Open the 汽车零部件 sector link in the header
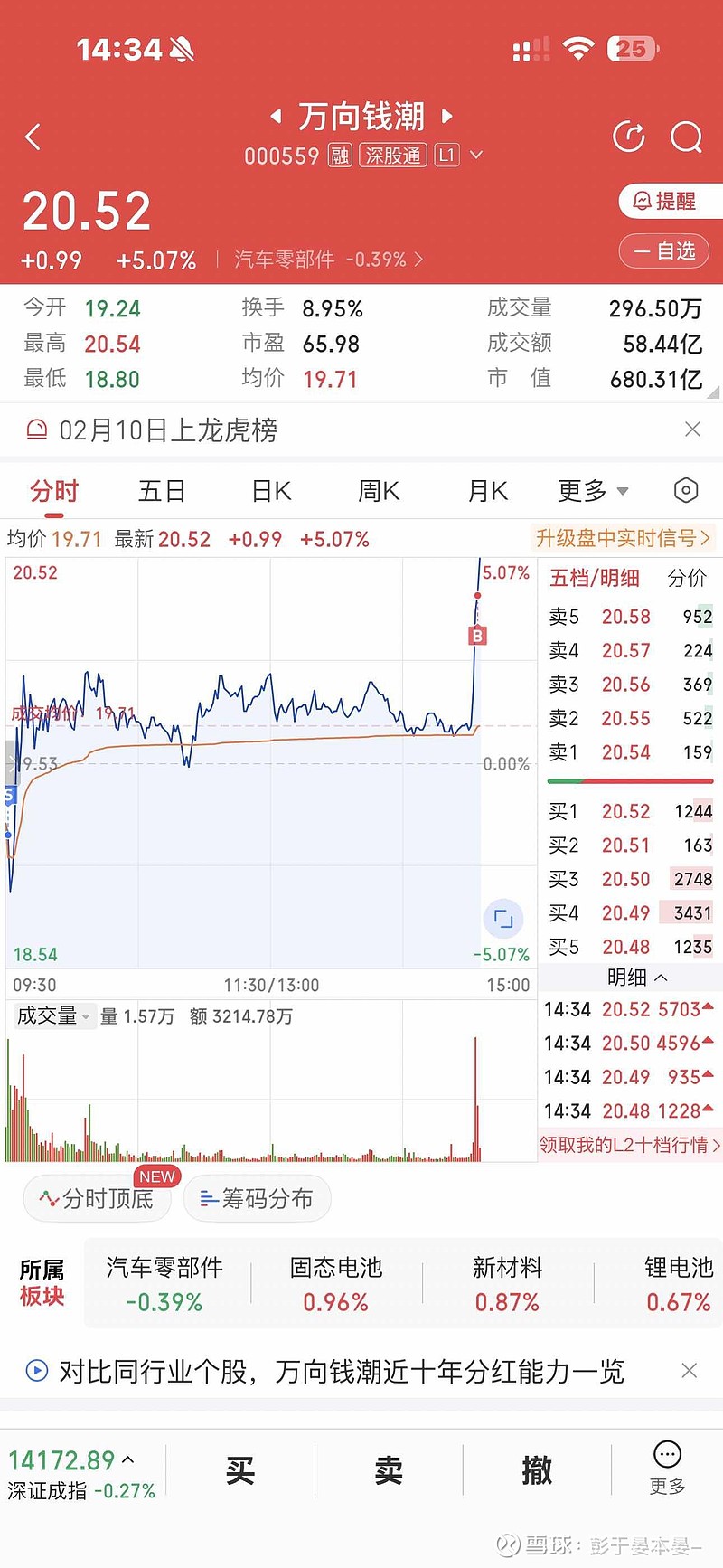This screenshot has width=723, height=1568. (327, 260)
